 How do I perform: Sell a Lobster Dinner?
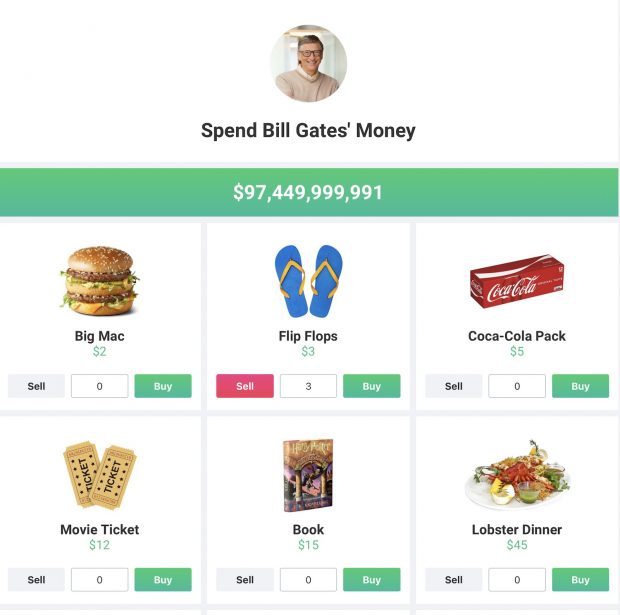pos(454,579)
